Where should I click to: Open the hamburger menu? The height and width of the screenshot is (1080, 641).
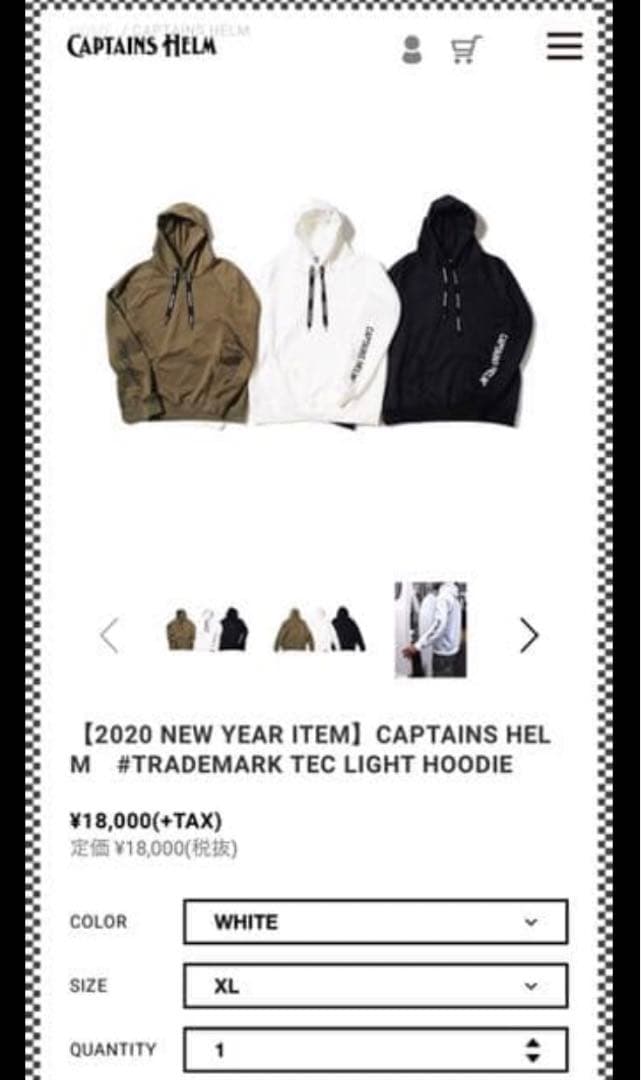tap(564, 46)
